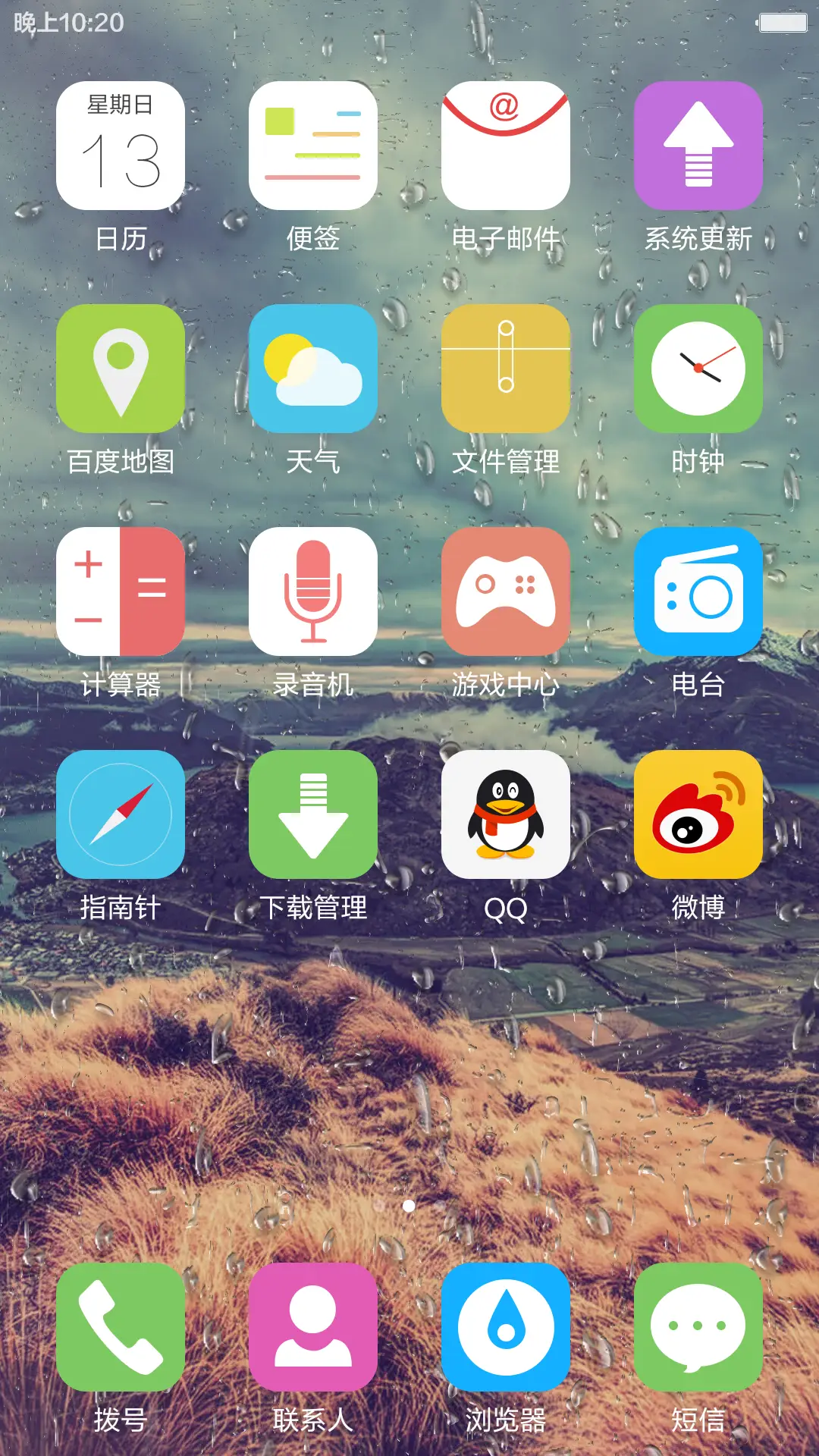This screenshot has height=1456, width=819.
Task: Open the Email app
Action: tap(505, 146)
